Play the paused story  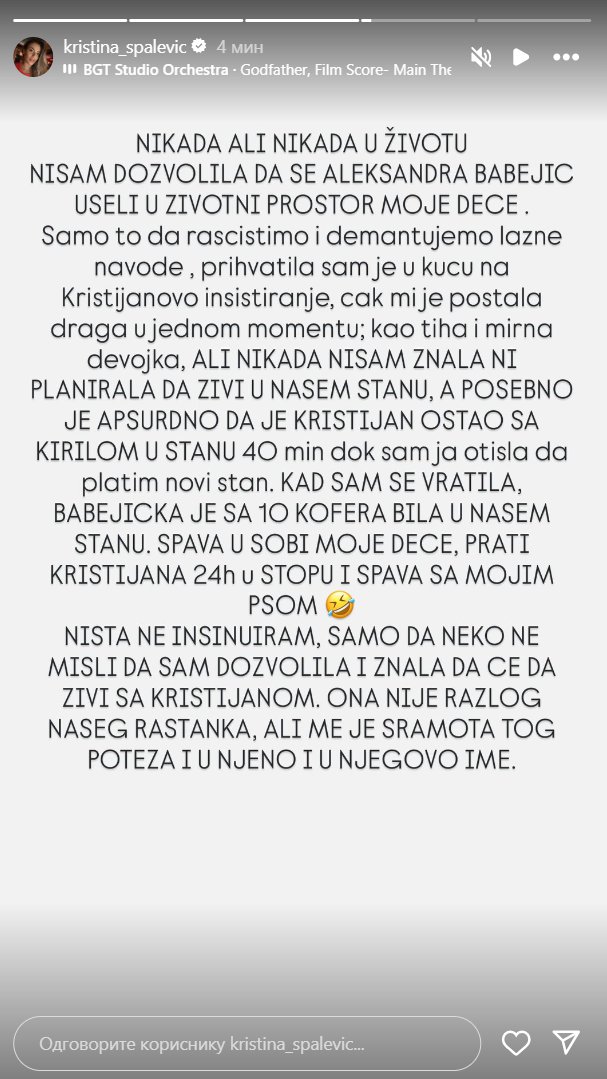[521, 57]
